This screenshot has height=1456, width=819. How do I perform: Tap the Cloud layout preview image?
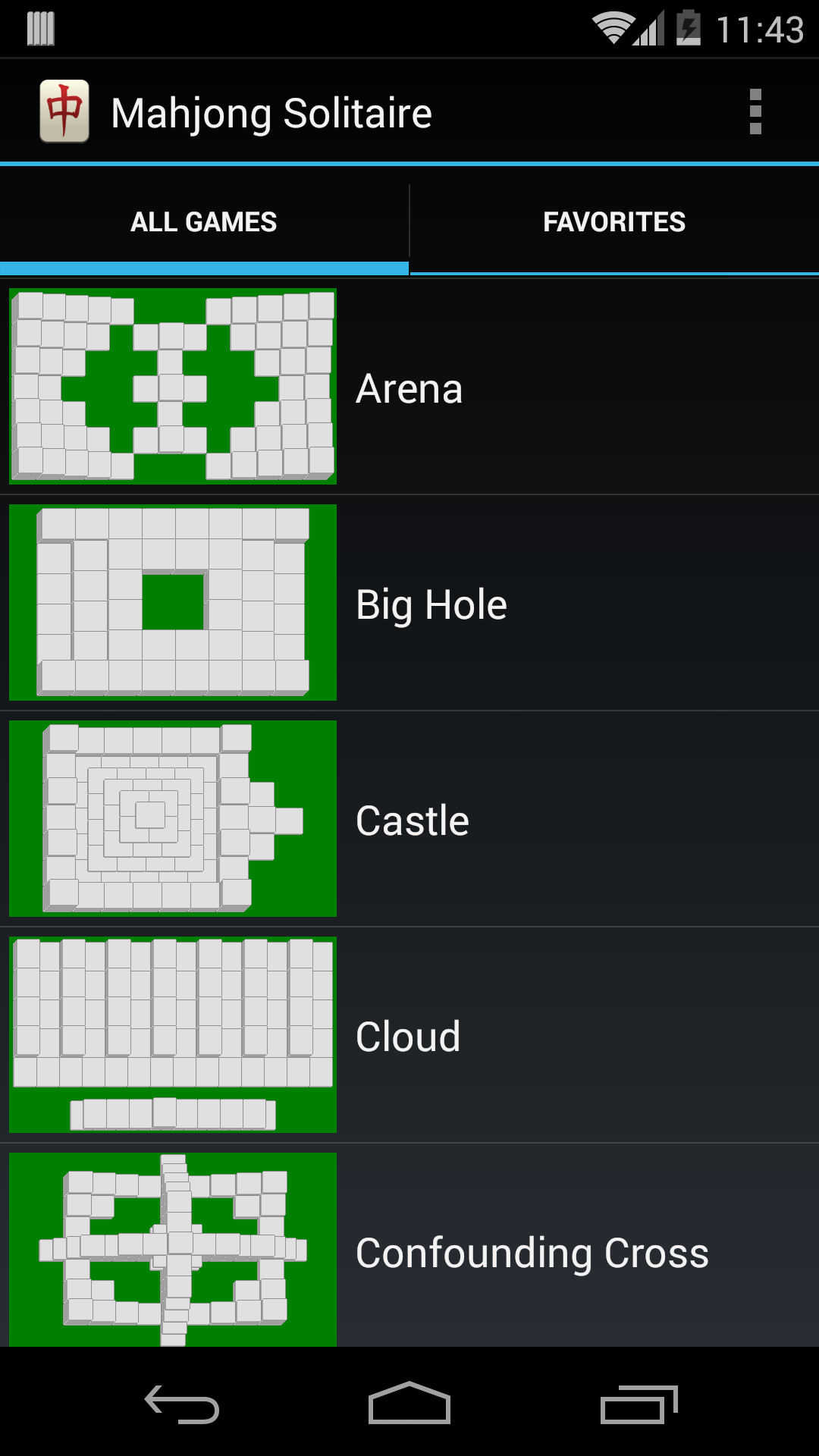click(x=172, y=1036)
